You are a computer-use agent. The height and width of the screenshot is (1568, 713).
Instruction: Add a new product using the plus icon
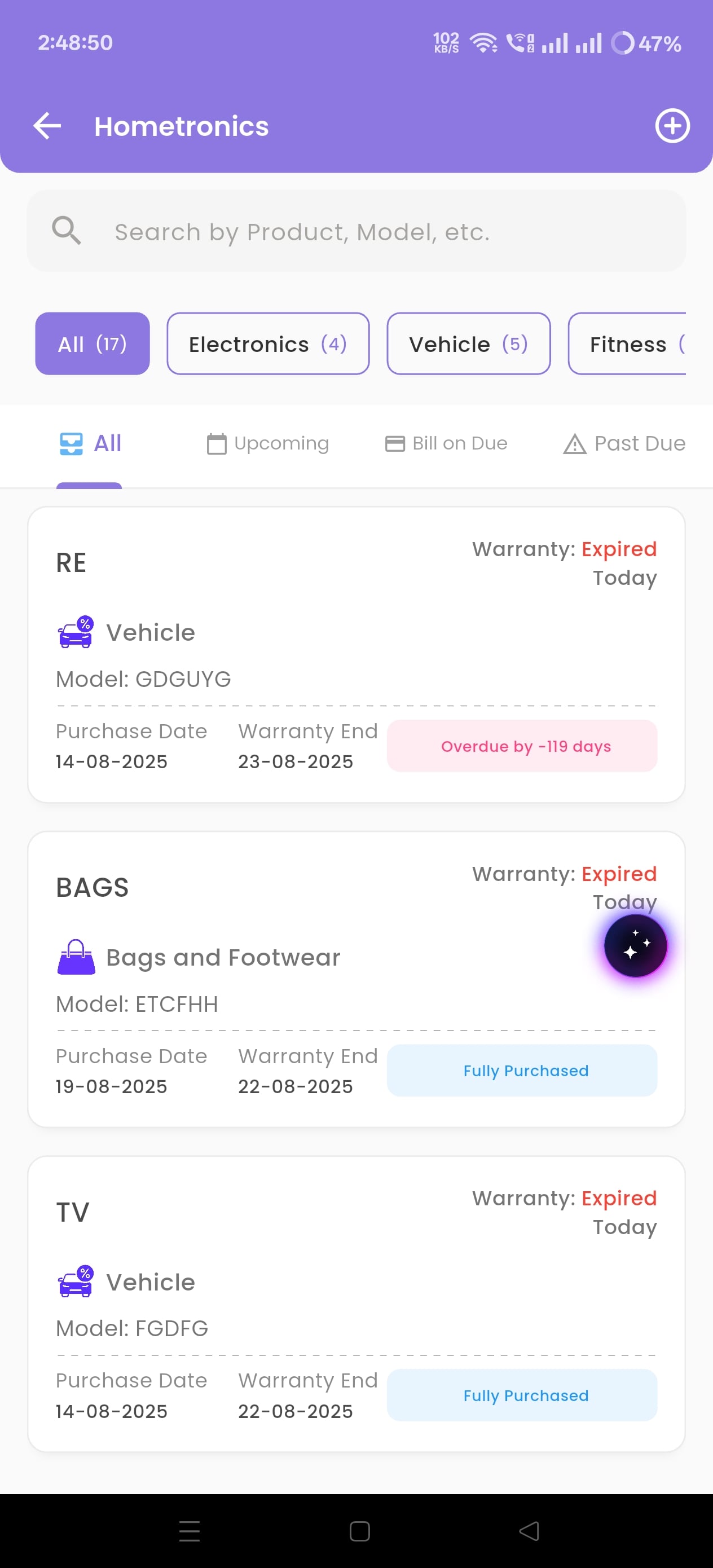(672, 126)
